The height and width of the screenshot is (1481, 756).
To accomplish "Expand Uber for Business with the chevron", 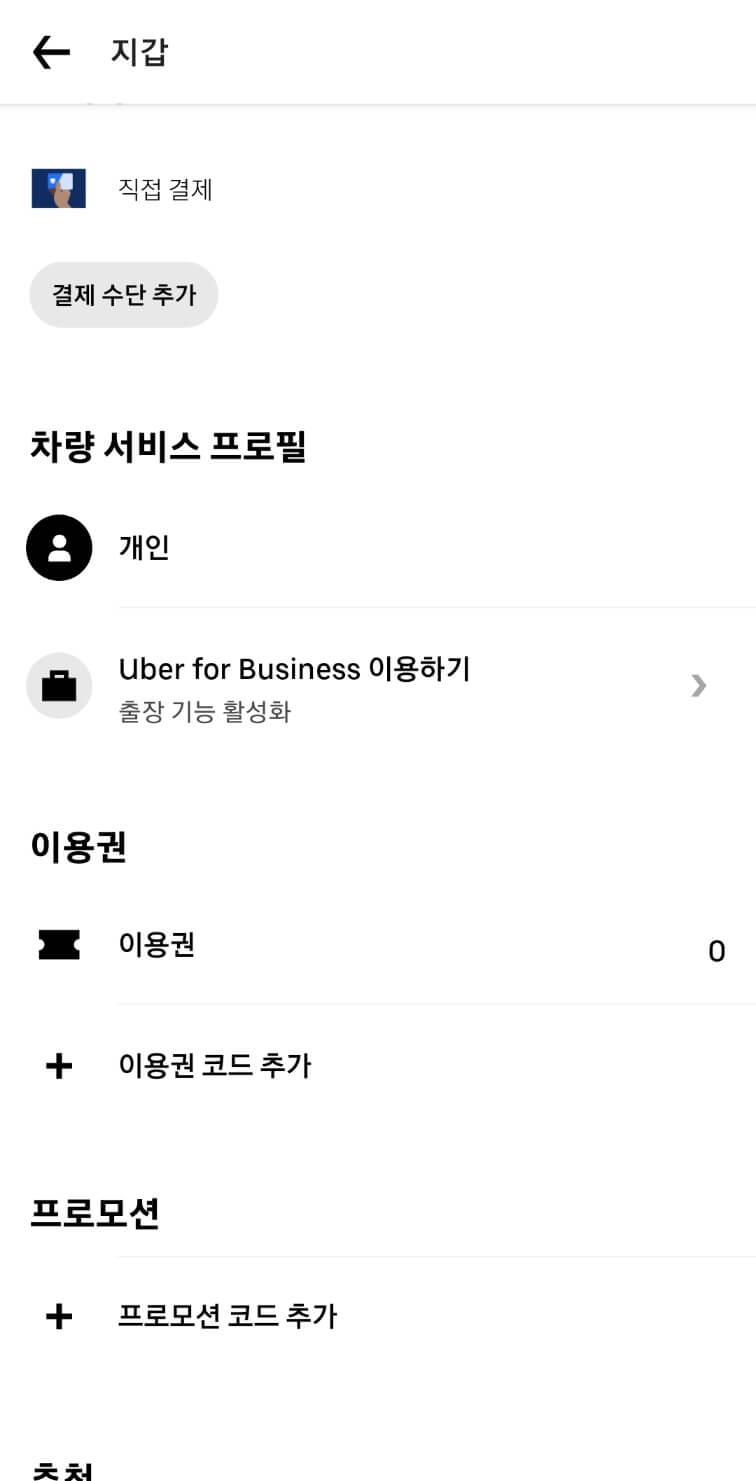I will point(697,686).
